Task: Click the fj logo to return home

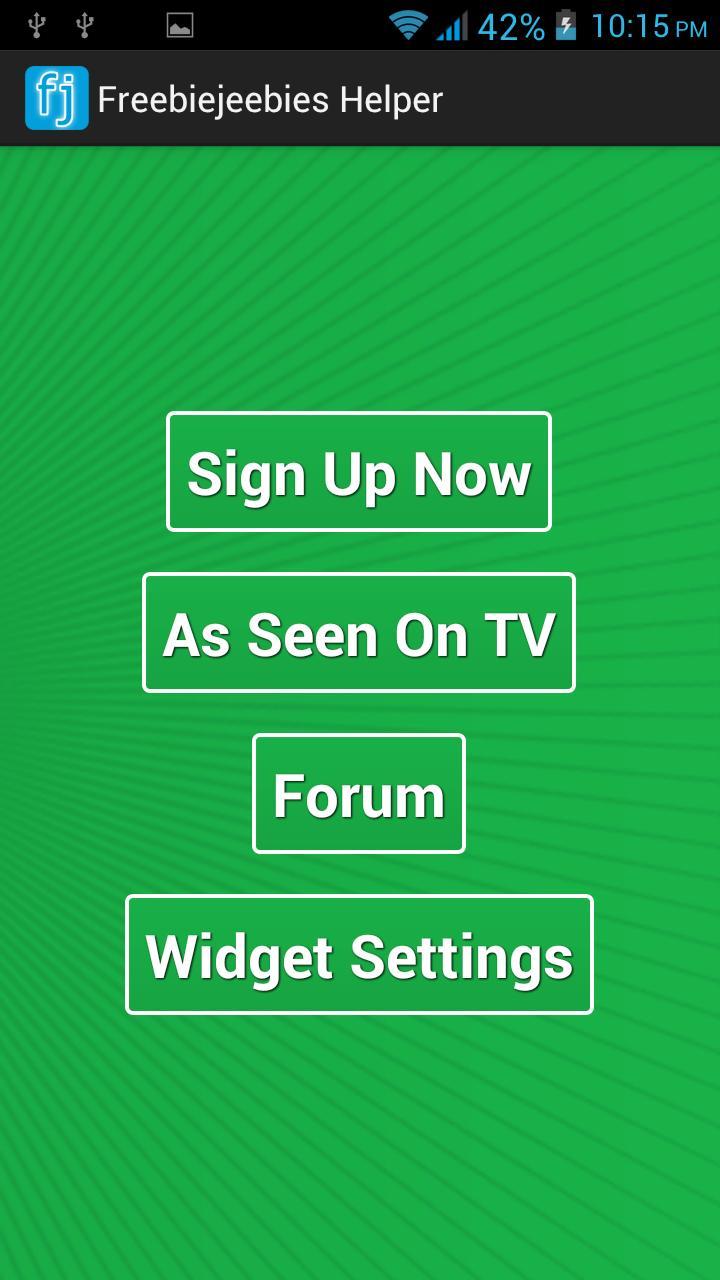Action: (56, 97)
